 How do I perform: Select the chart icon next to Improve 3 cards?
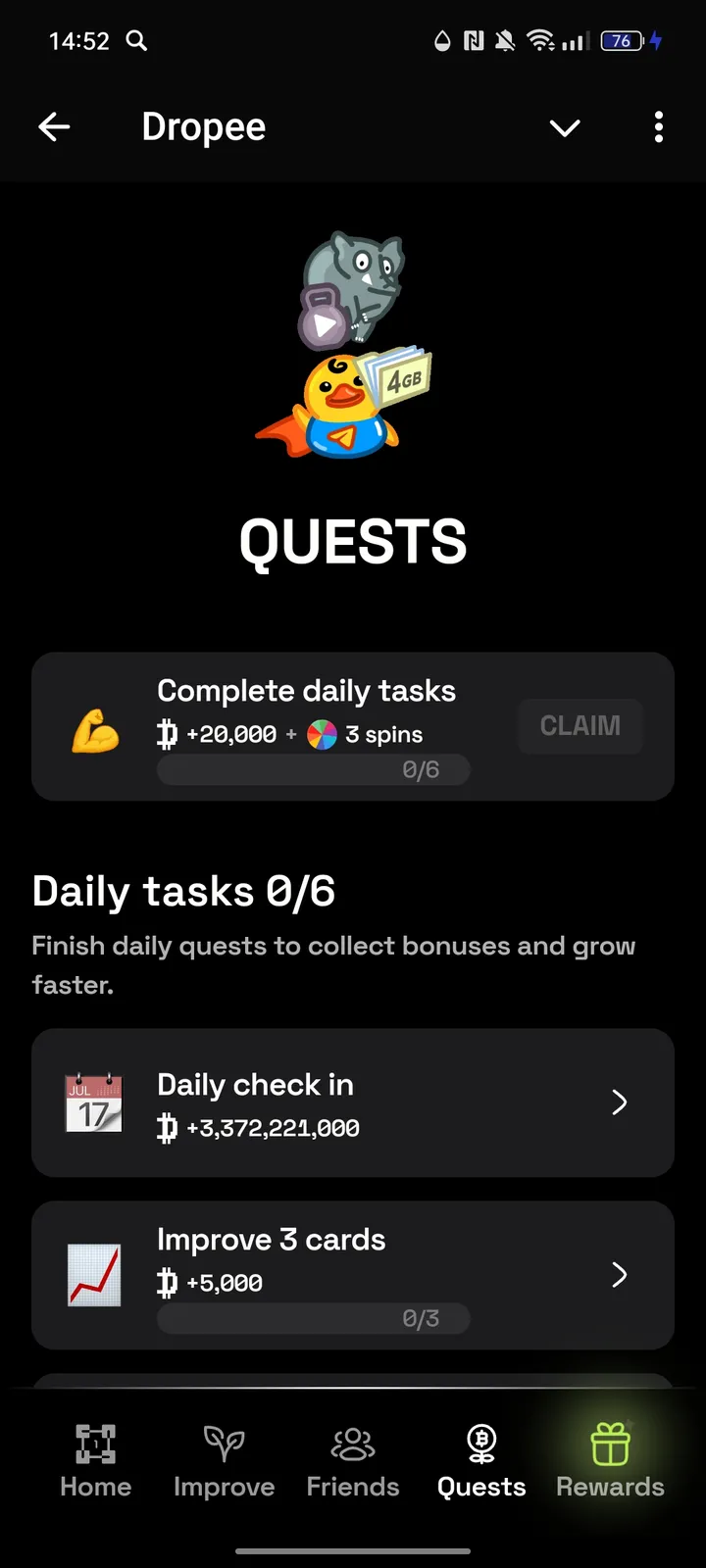click(93, 1275)
